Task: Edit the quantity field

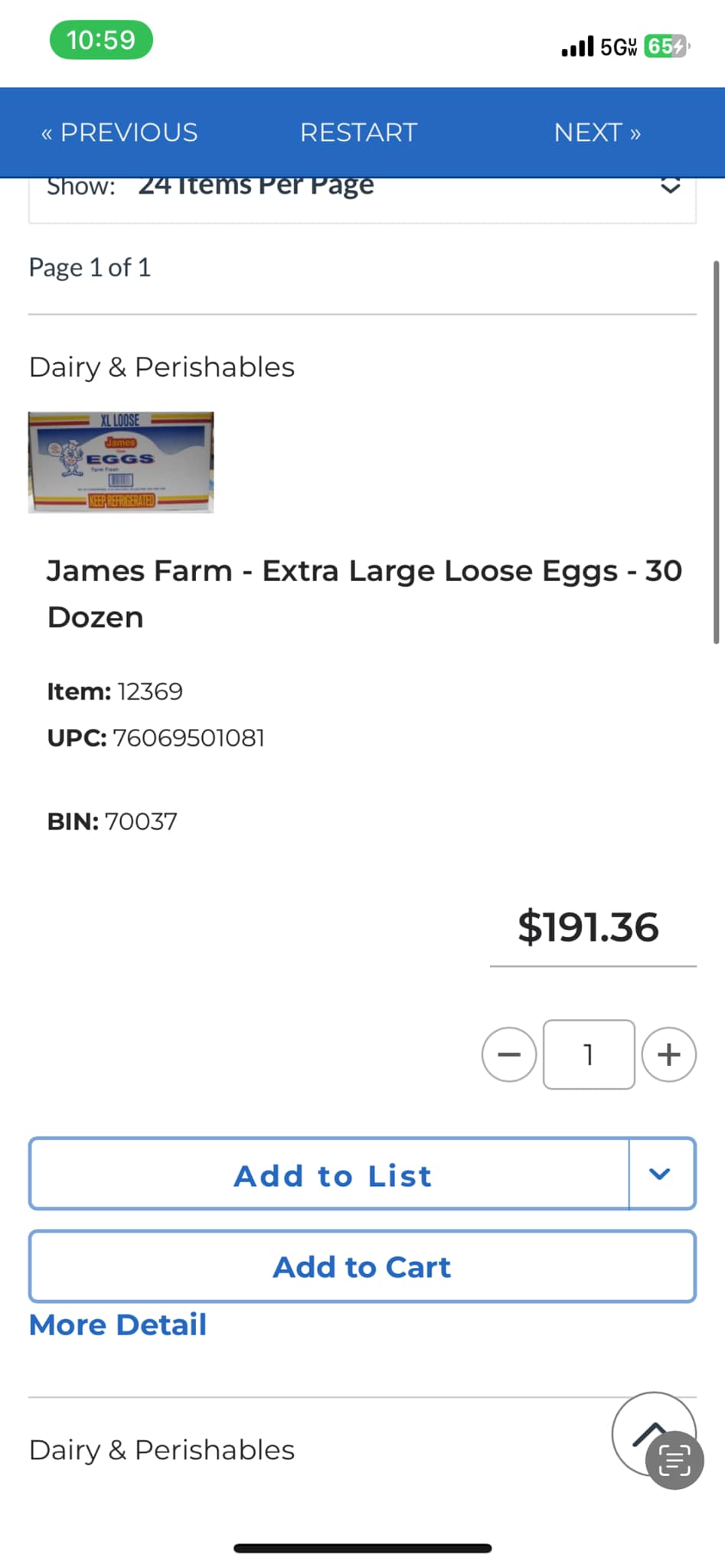Action: 589,1054
